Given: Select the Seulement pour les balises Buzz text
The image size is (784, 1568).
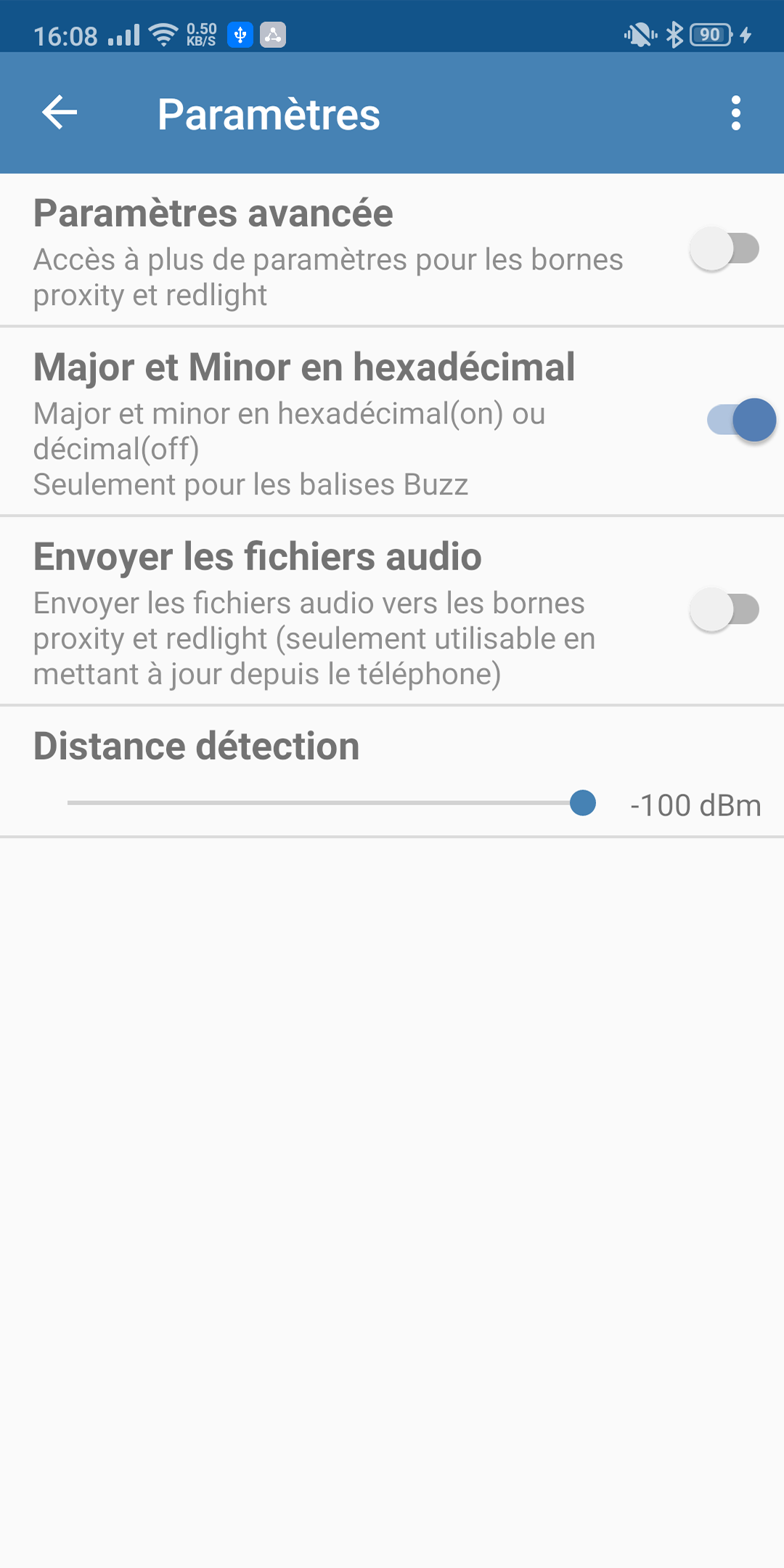Looking at the screenshot, I should pyautogui.click(x=251, y=484).
